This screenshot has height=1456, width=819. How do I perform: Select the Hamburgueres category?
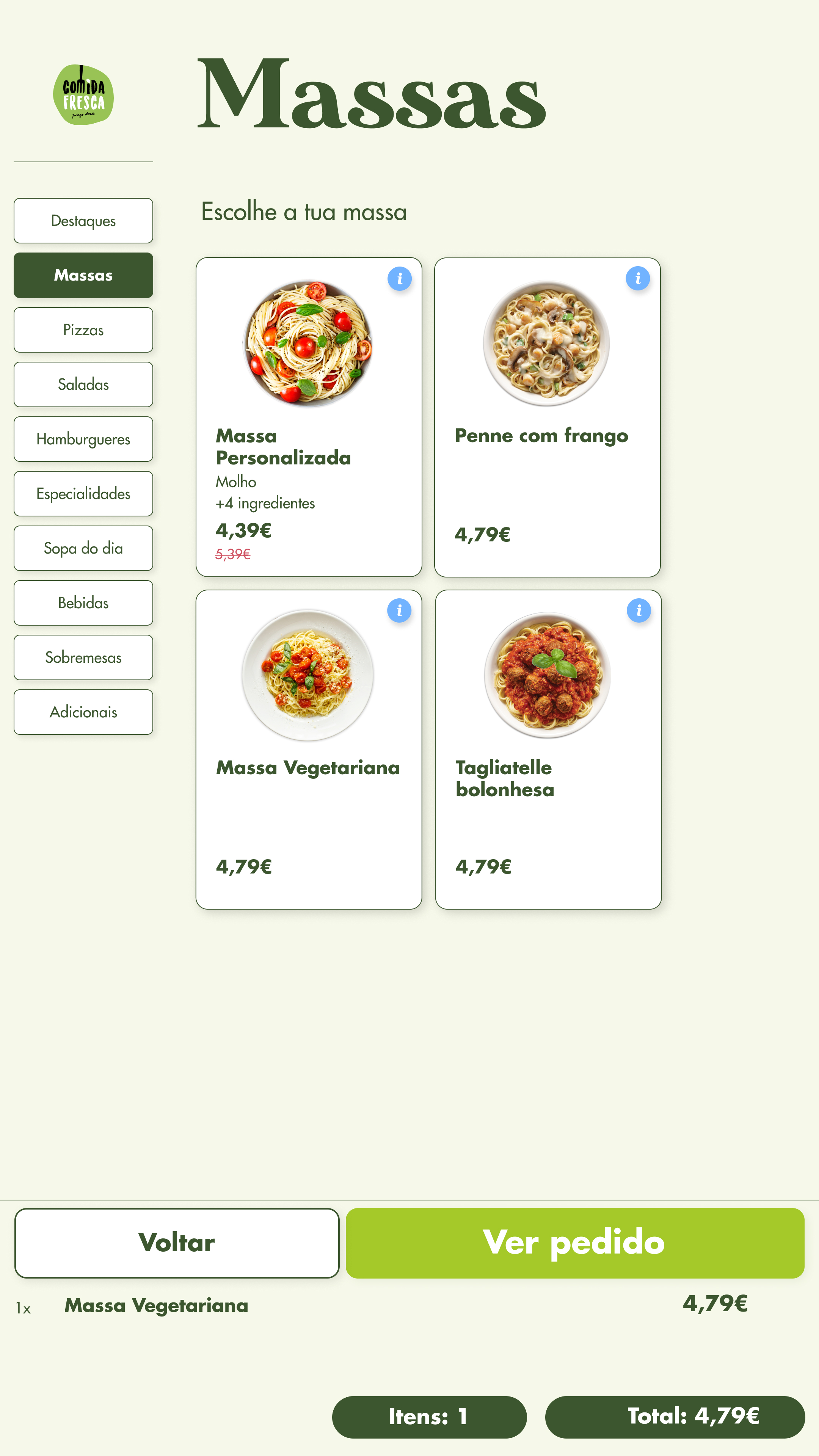point(83,439)
